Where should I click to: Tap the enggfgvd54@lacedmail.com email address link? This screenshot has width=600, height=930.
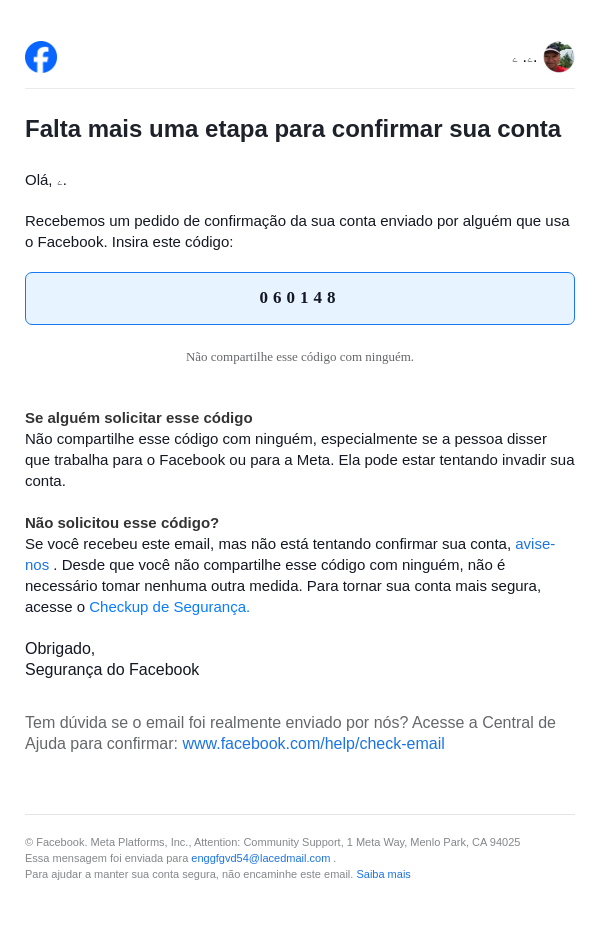tap(260, 858)
